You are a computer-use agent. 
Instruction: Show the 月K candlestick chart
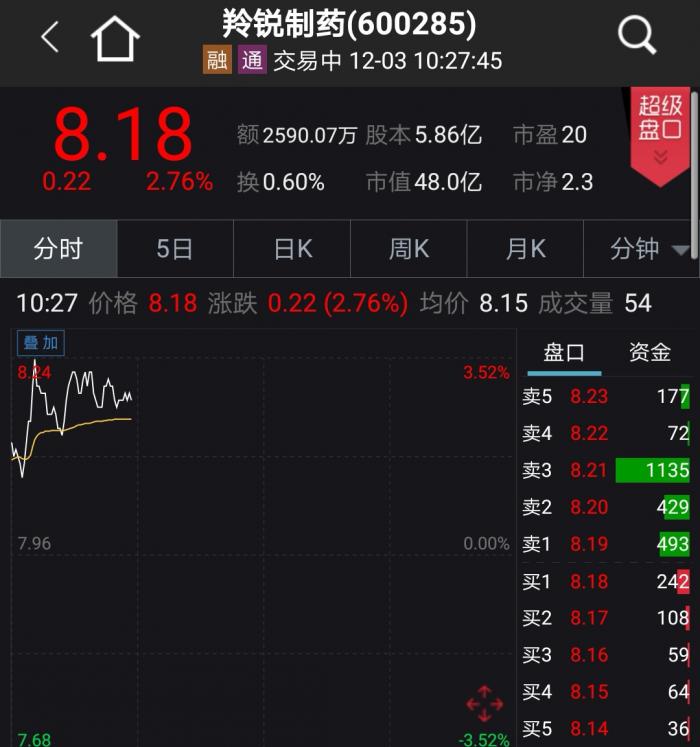point(525,248)
